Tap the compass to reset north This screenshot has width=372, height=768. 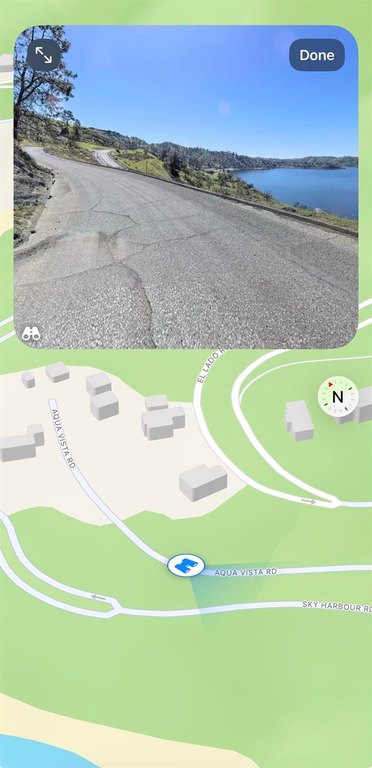tap(338, 397)
